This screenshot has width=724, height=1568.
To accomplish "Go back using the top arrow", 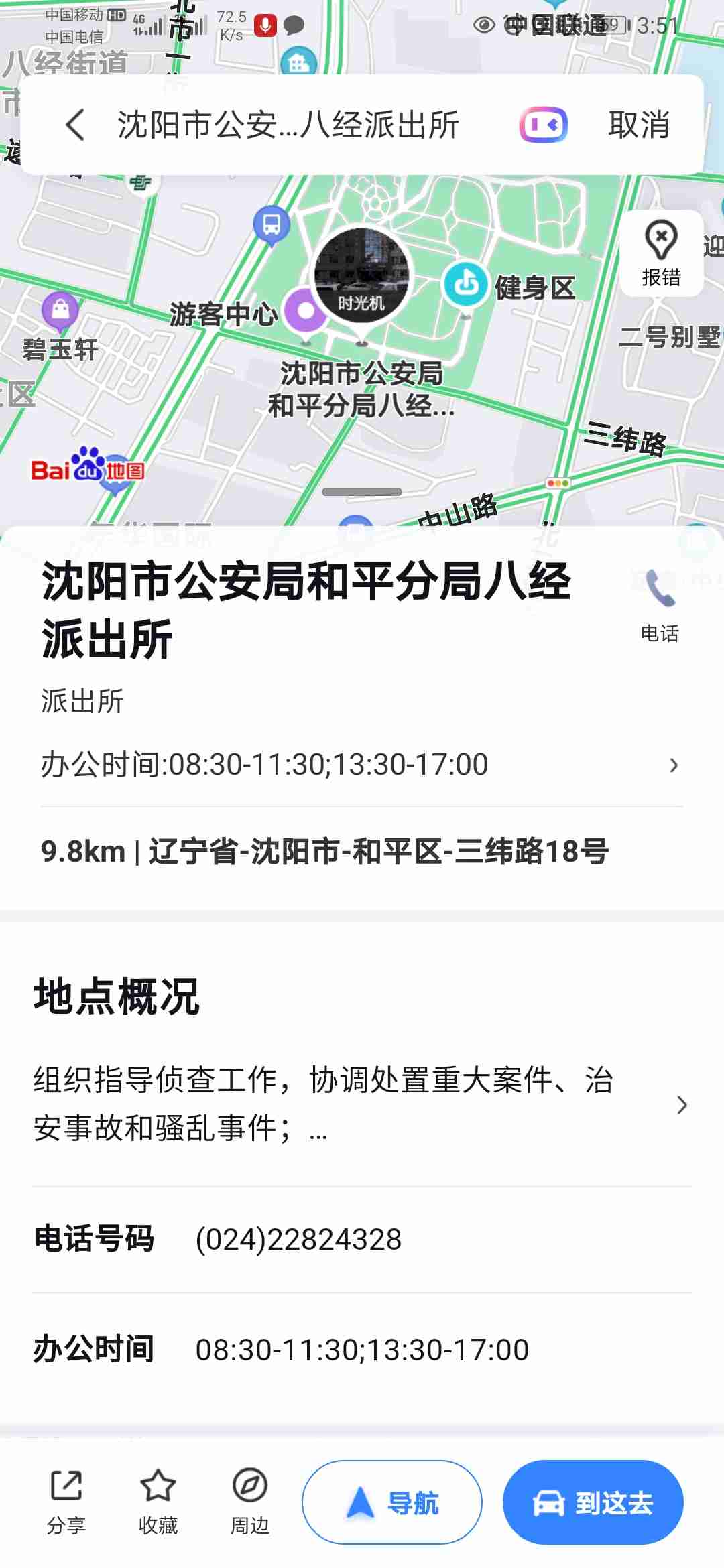I will [76, 125].
